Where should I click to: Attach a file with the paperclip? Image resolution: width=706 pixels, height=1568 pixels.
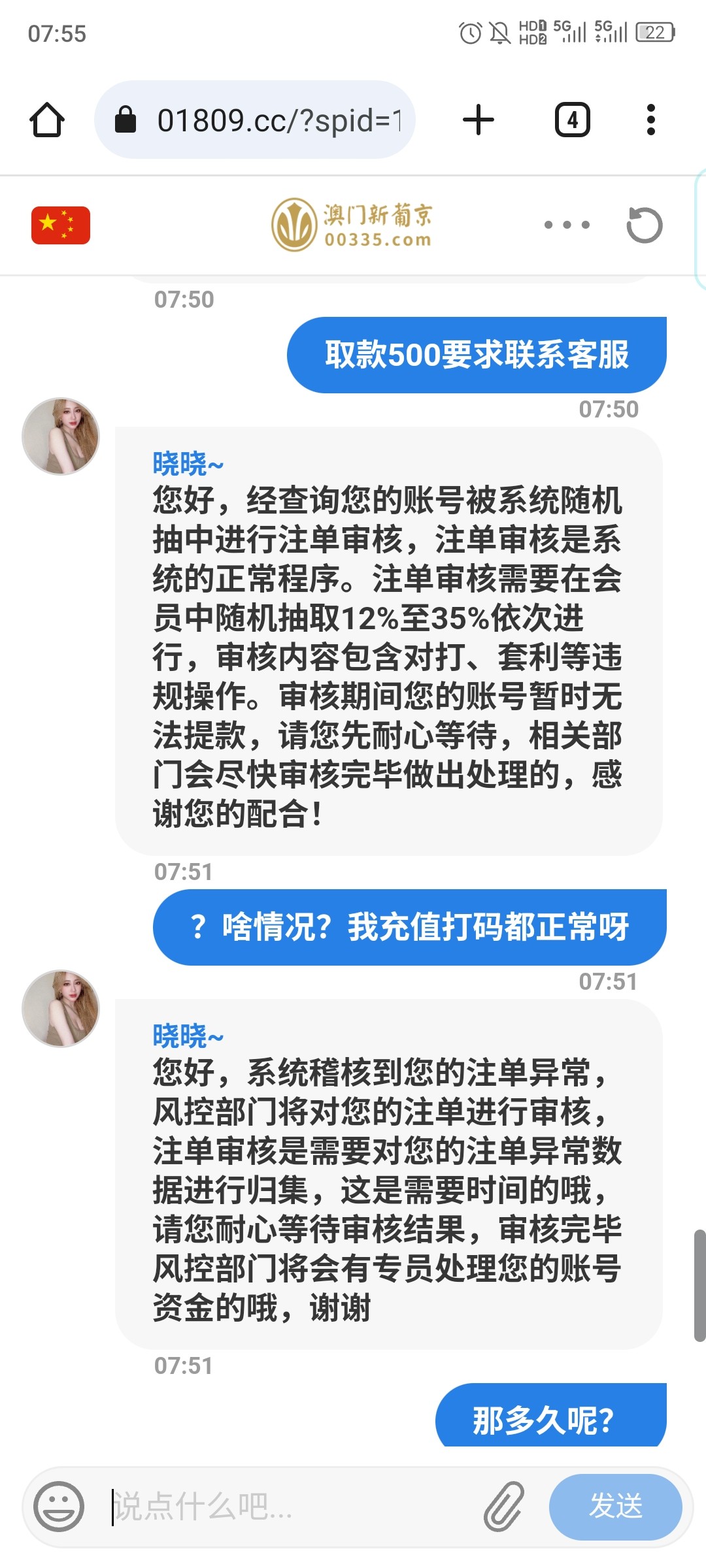504,1507
